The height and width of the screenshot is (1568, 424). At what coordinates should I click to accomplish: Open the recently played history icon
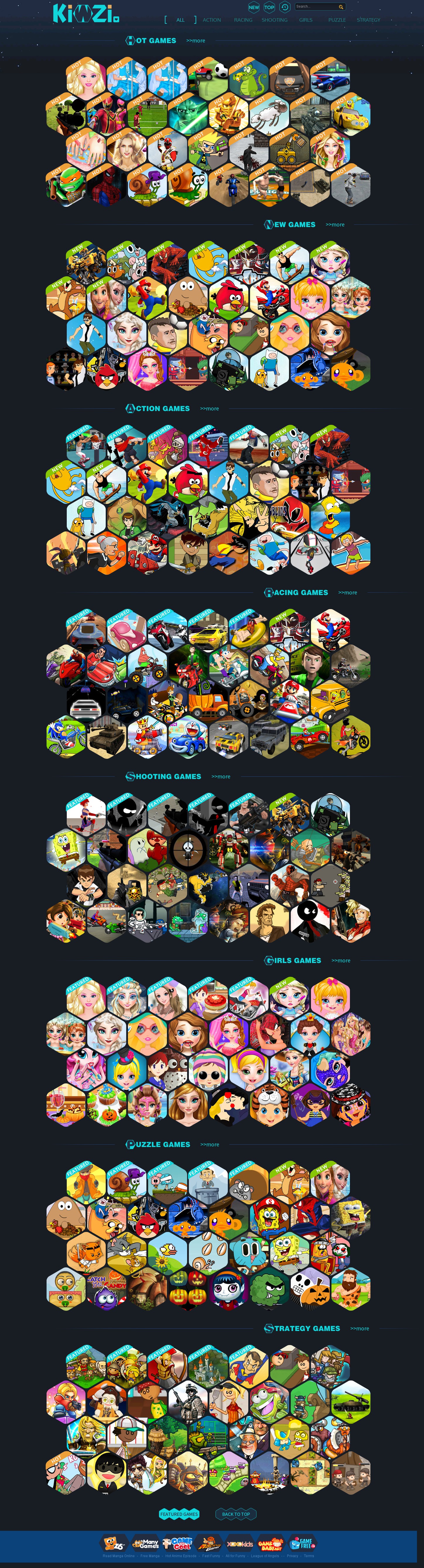tap(284, 7)
